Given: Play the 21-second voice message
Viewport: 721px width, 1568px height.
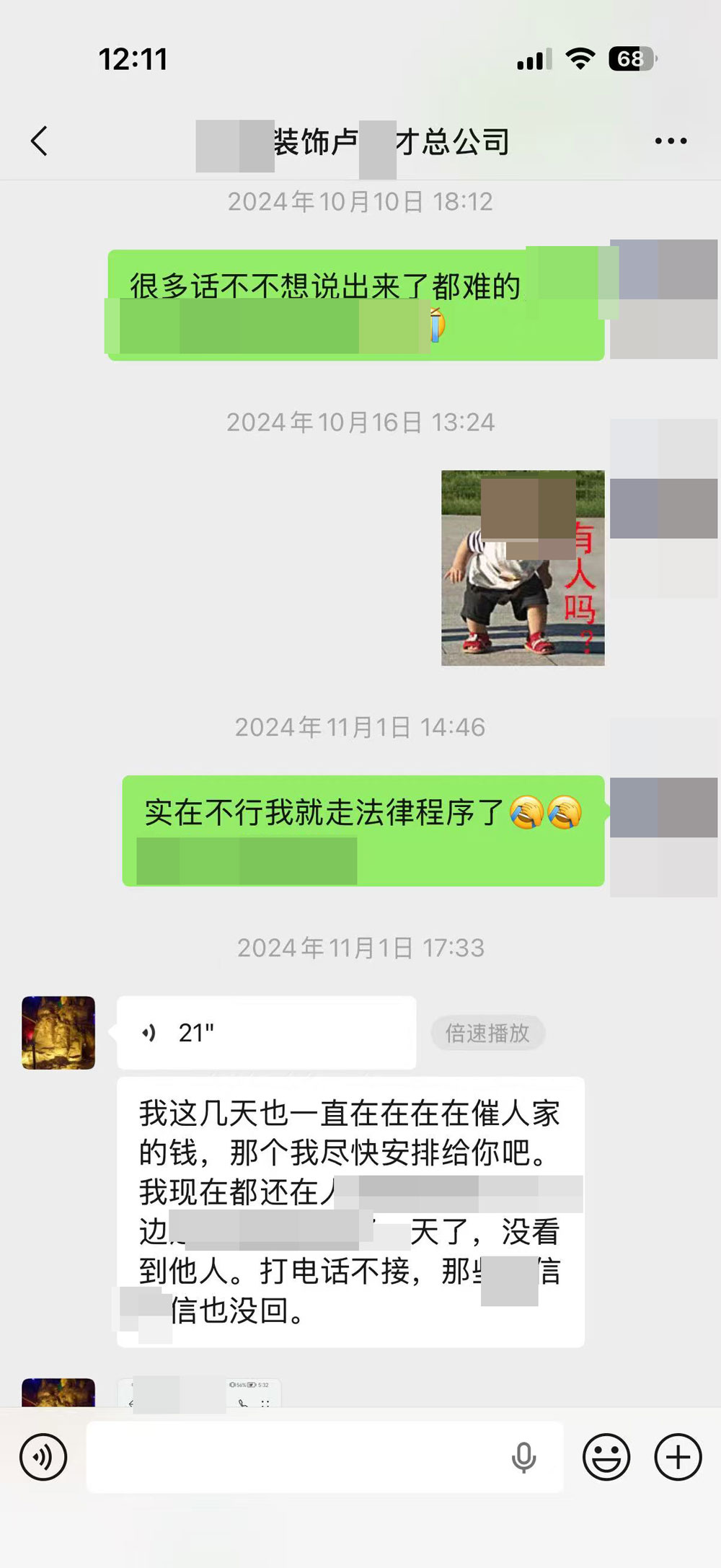Looking at the screenshot, I should [x=266, y=1033].
